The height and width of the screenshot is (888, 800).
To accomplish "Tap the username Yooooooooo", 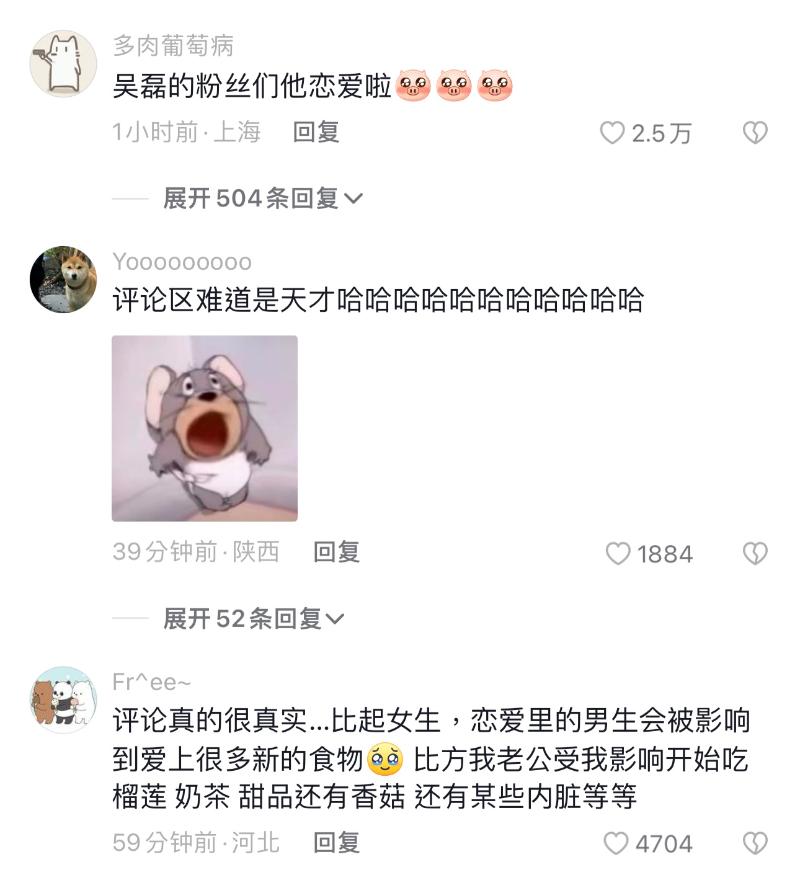I will coord(182,262).
